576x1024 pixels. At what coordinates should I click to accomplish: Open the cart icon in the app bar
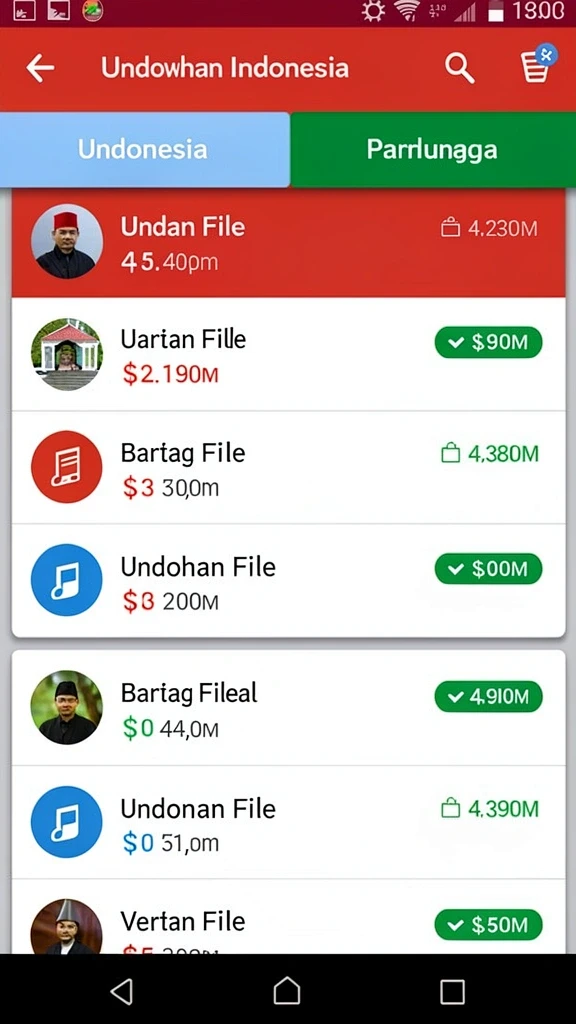(x=537, y=65)
